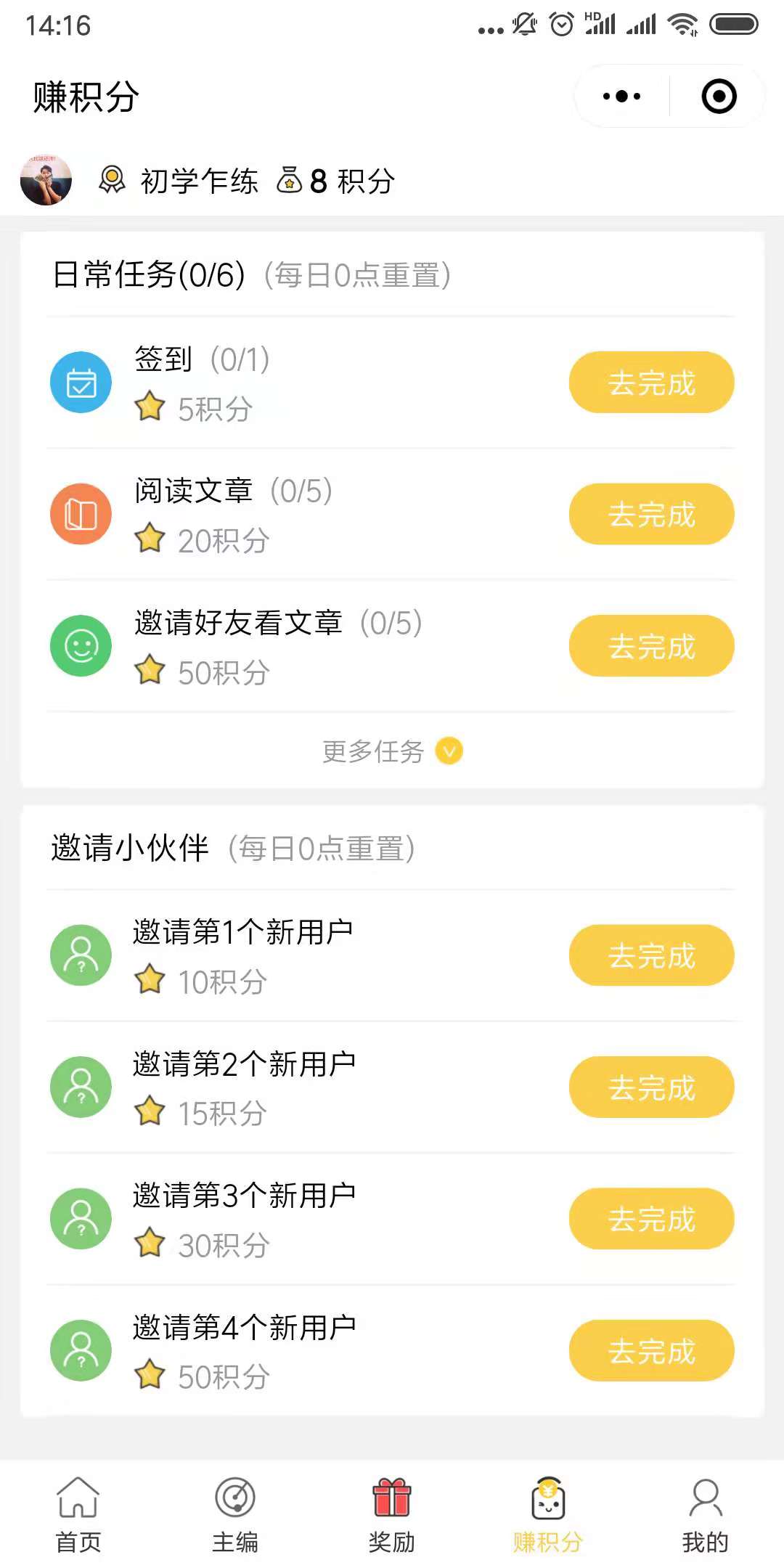Tap 去完成 for 邀请第1个新用户

click(x=651, y=955)
